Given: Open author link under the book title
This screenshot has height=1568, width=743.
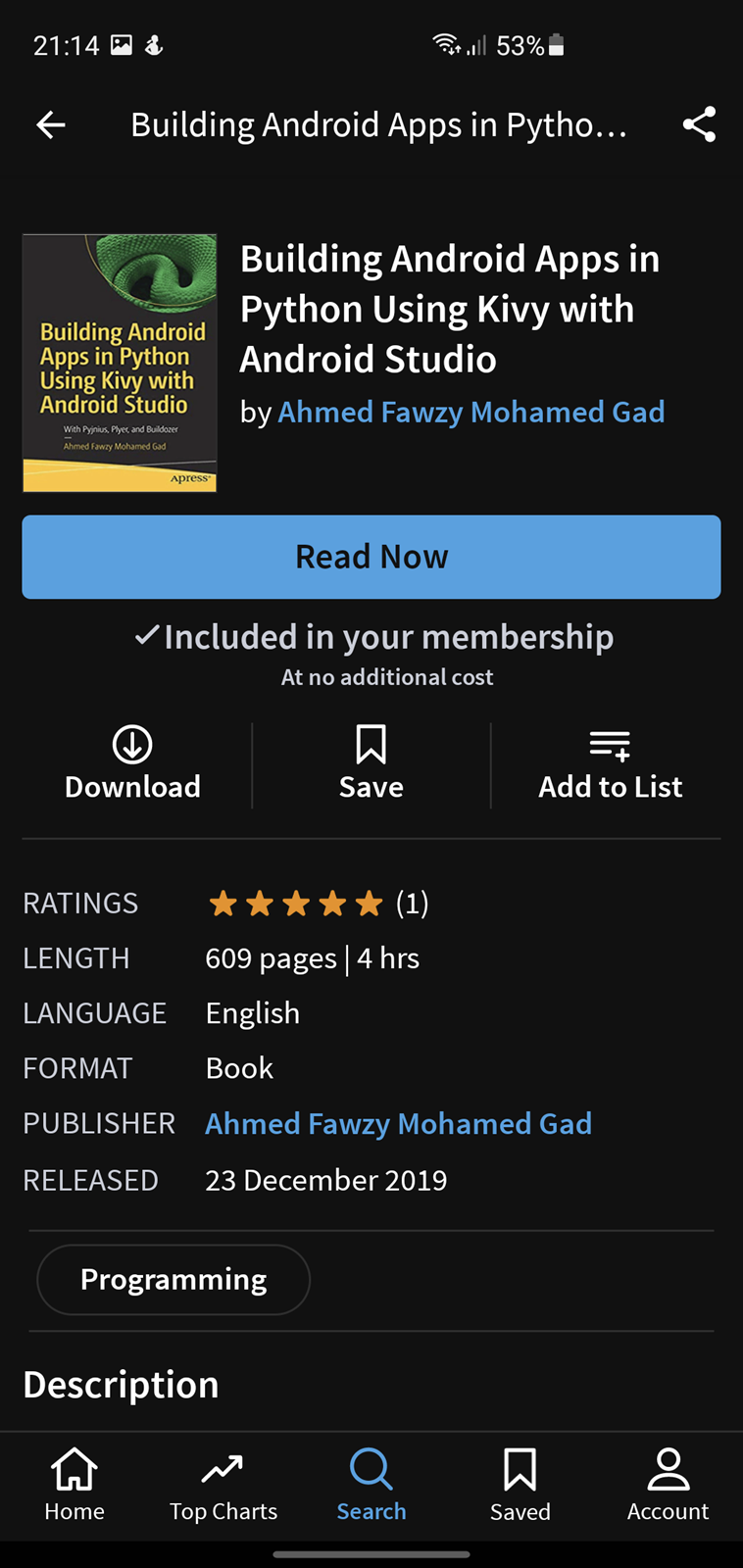Looking at the screenshot, I should tap(471, 412).
